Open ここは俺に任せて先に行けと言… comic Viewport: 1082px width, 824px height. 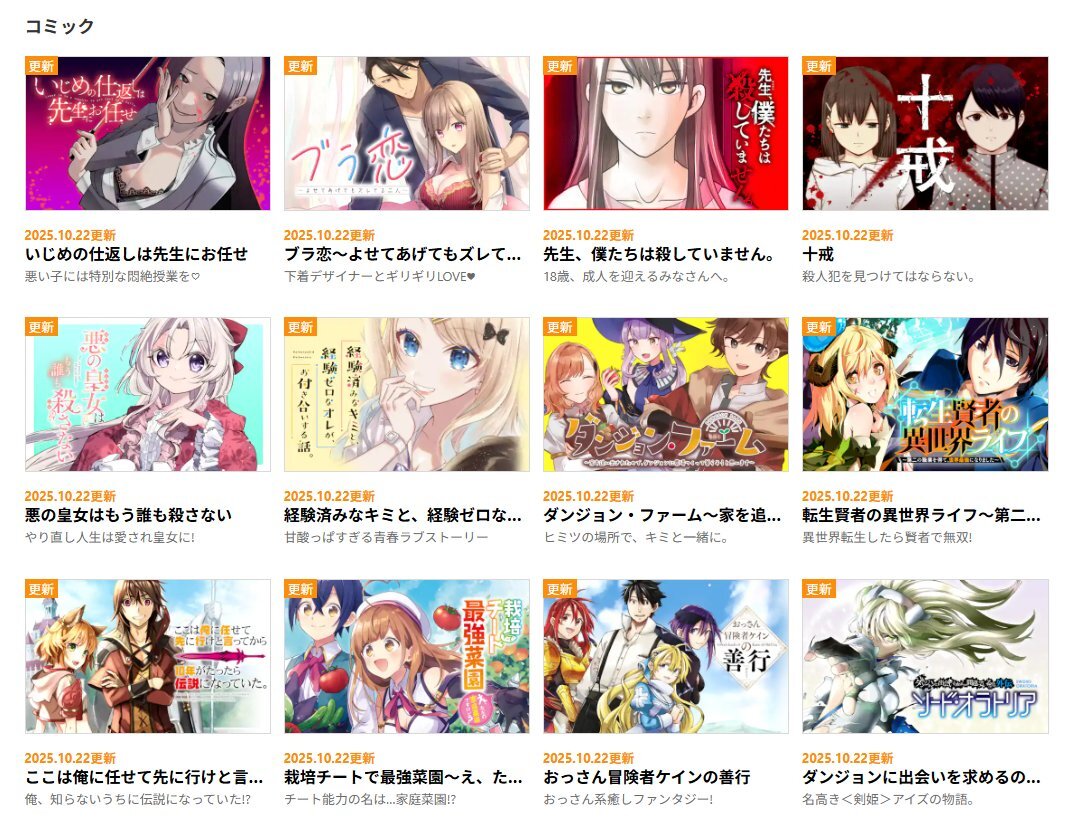click(x=147, y=656)
